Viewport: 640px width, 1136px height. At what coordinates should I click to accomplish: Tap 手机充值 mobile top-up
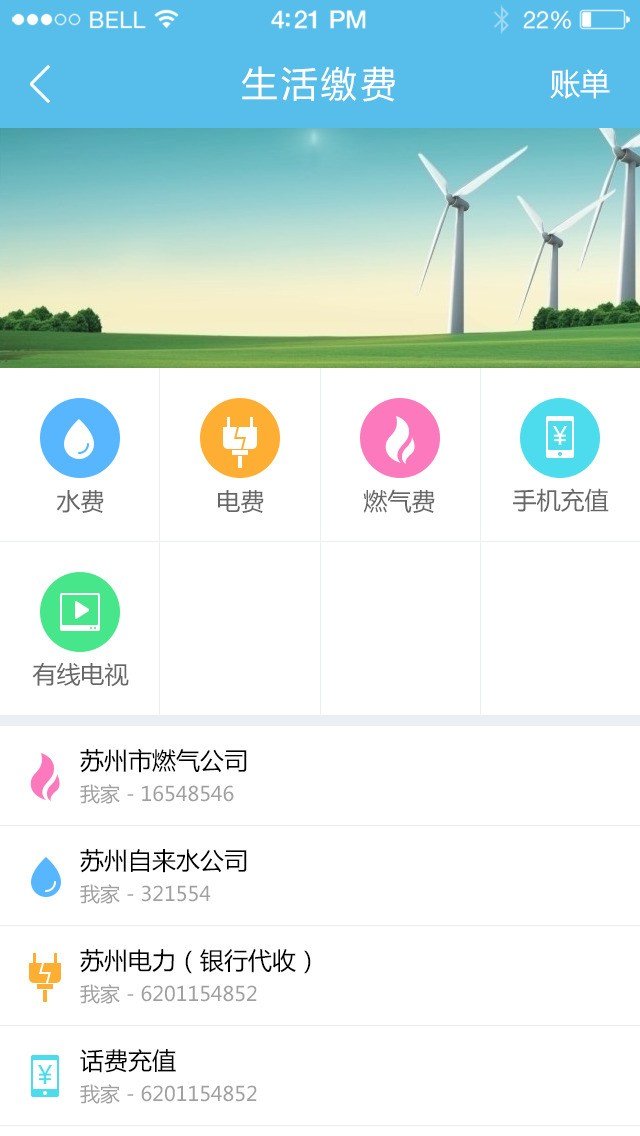pos(560,456)
